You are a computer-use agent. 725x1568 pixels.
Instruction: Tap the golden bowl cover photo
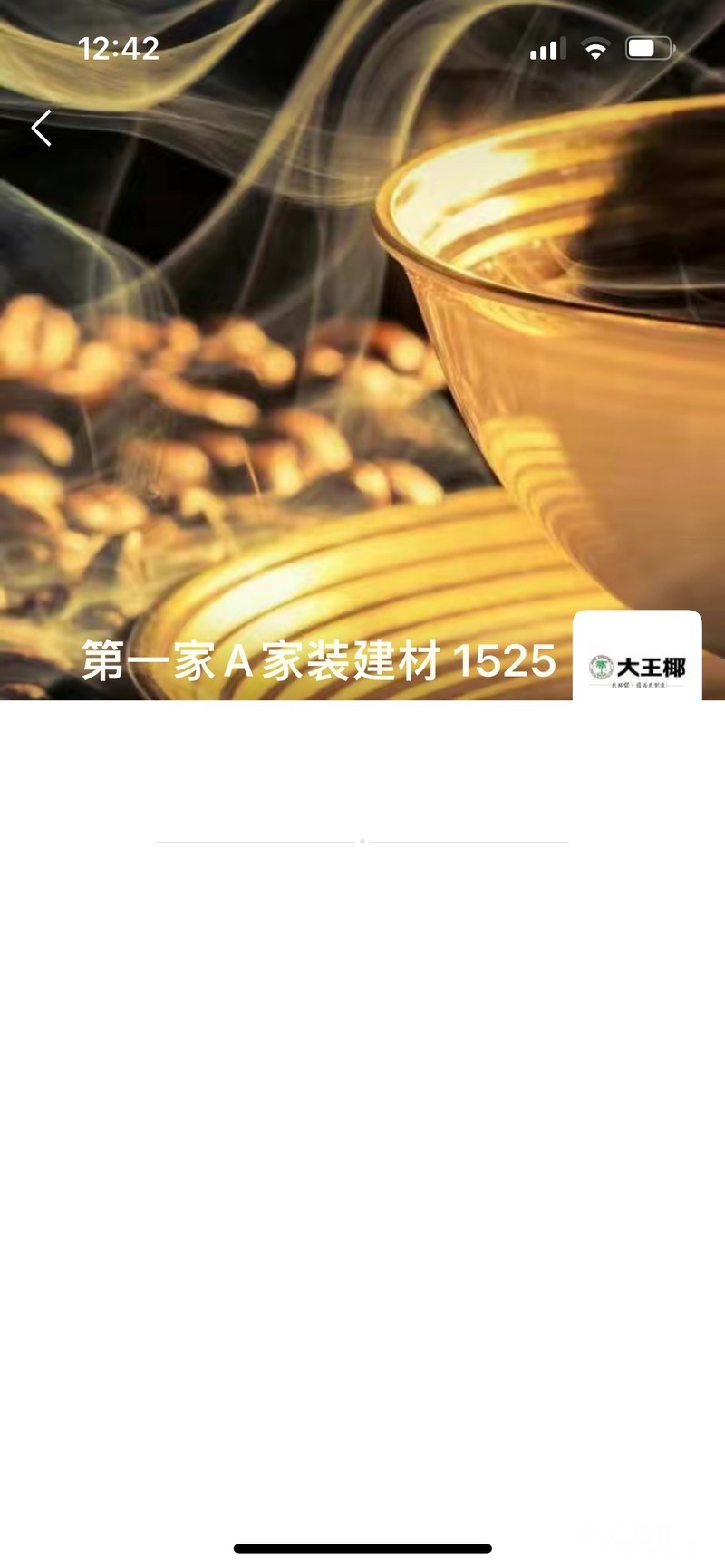pos(362,362)
